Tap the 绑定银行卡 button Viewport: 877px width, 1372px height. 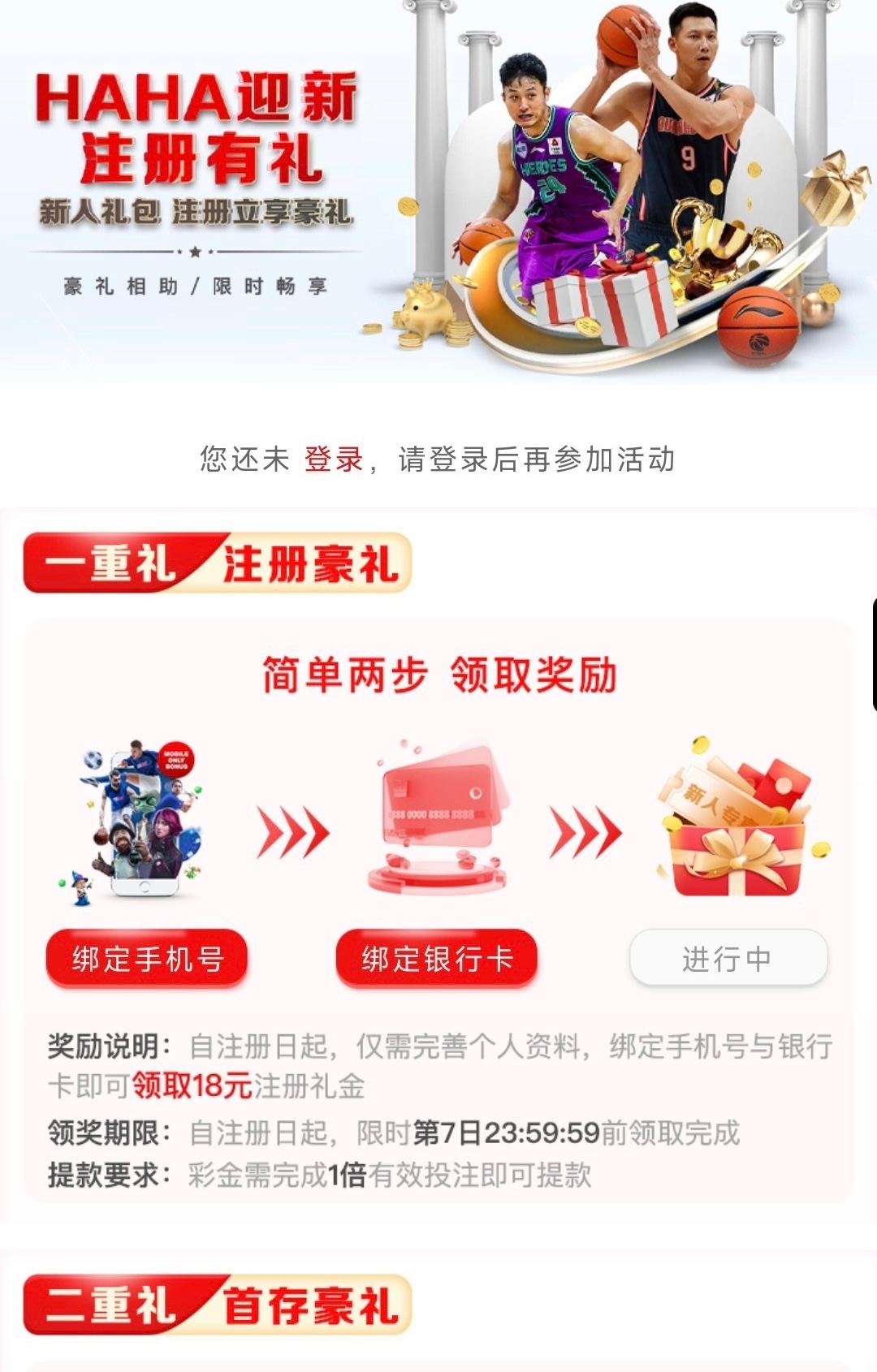click(x=437, y=959)
